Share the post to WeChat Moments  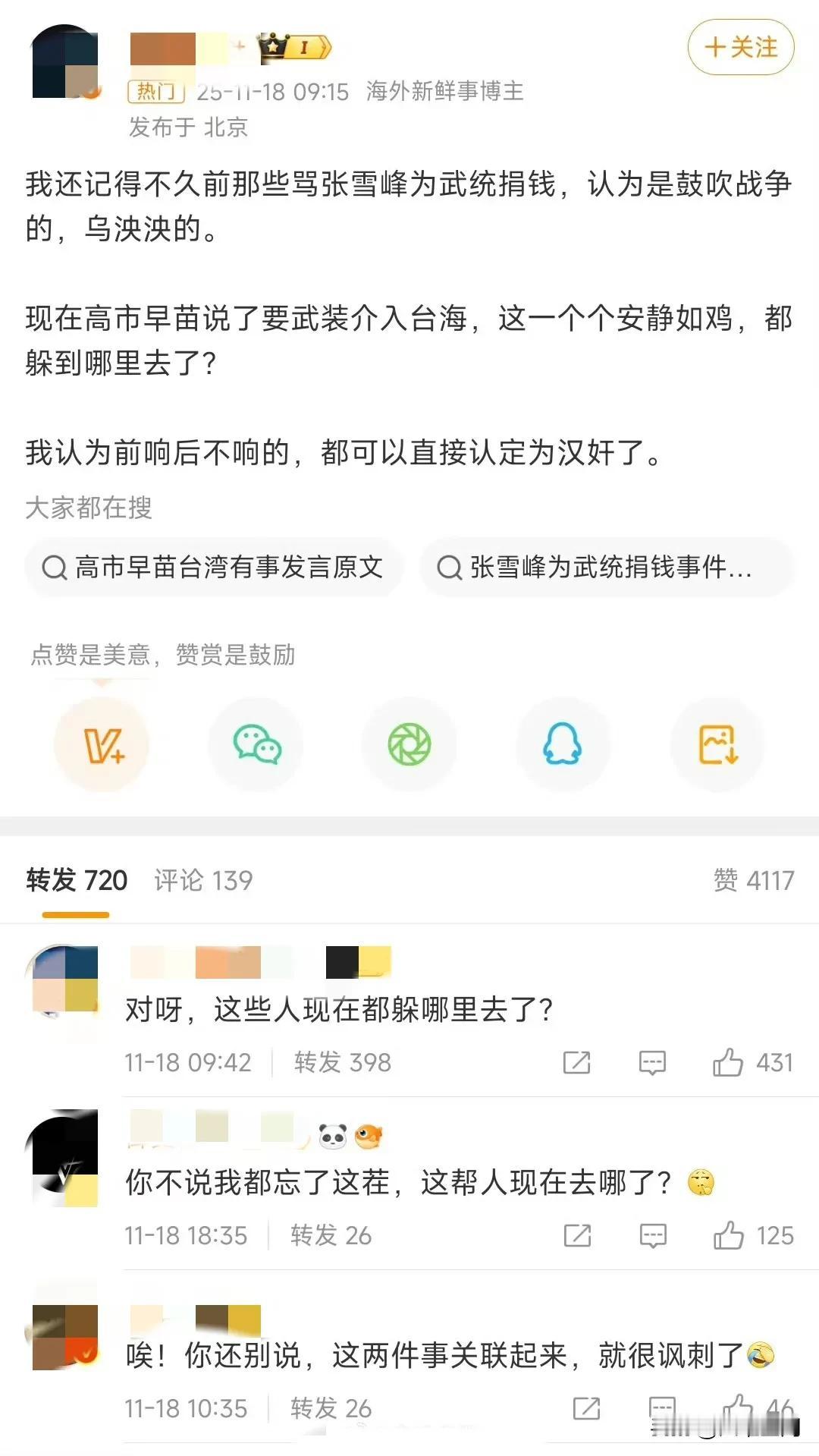410,744
